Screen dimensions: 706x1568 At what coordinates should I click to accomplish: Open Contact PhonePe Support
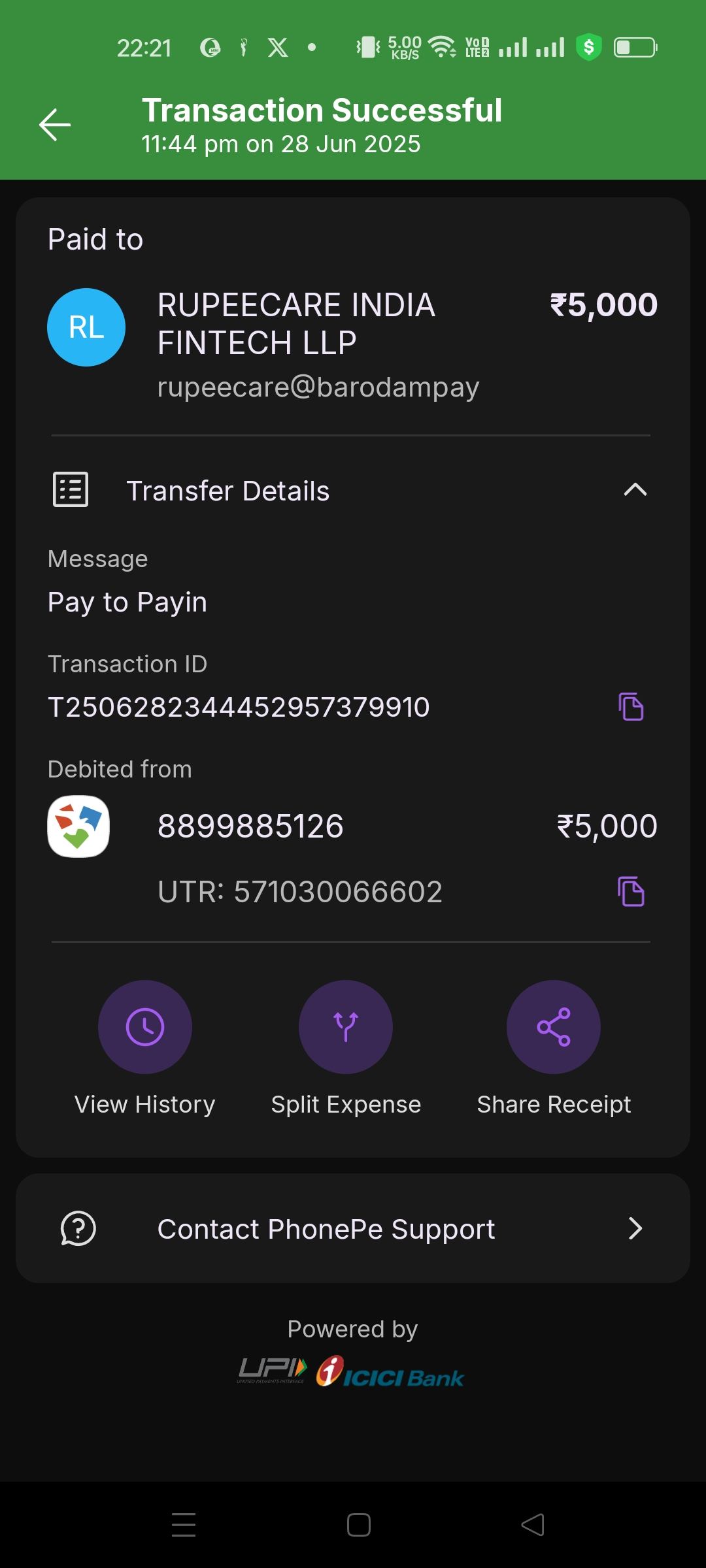(x=353, y=1229)
